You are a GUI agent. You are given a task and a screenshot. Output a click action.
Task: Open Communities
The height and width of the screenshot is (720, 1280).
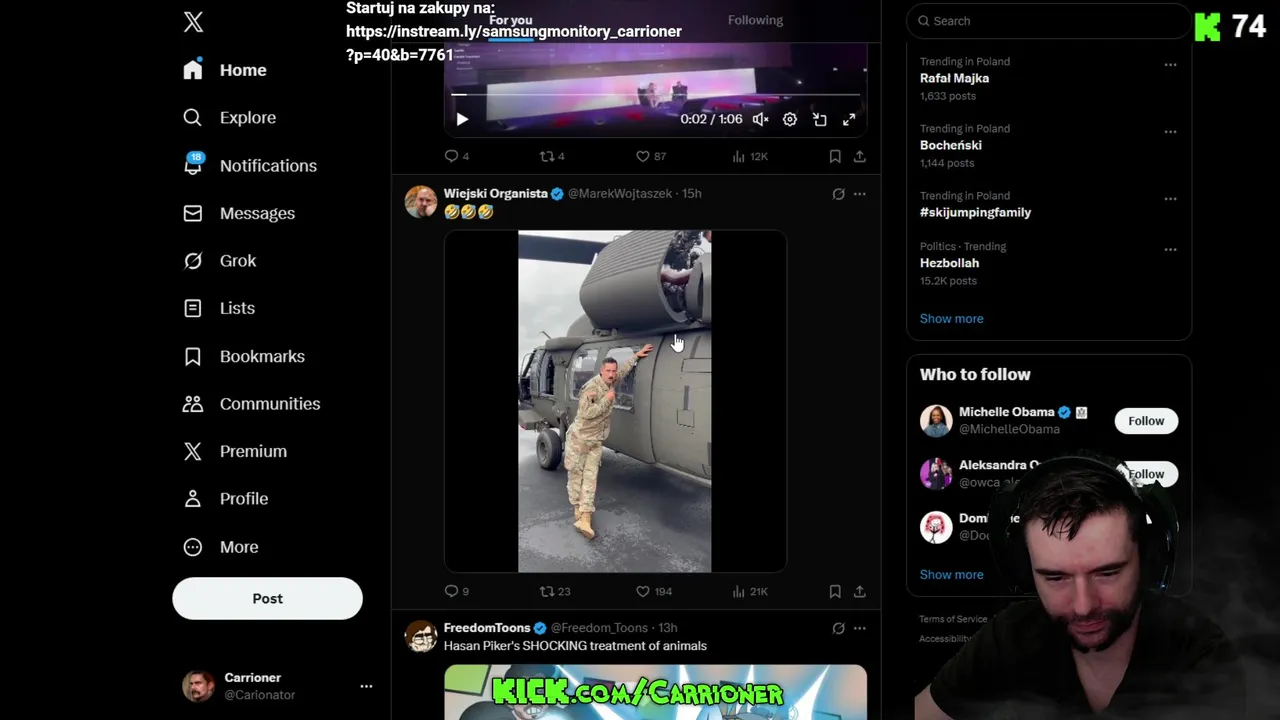269,404
